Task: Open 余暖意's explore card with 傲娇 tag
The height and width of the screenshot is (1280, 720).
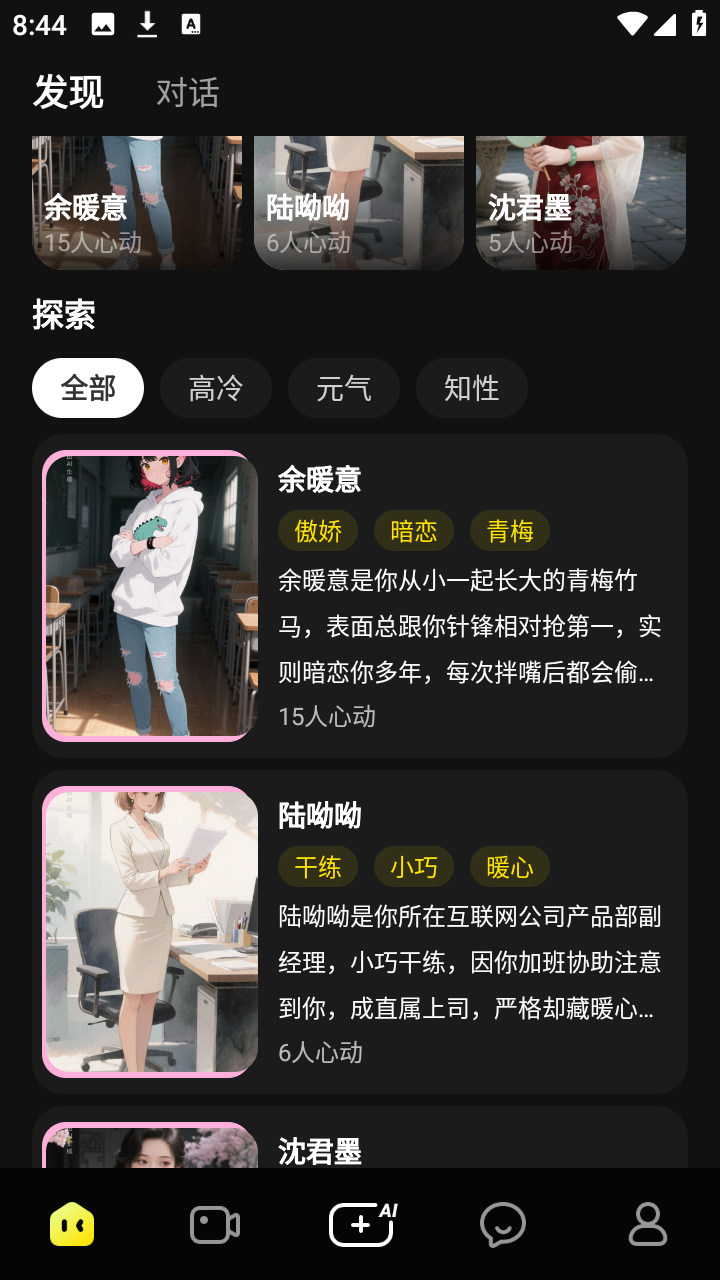Action: tap(360, 596)
